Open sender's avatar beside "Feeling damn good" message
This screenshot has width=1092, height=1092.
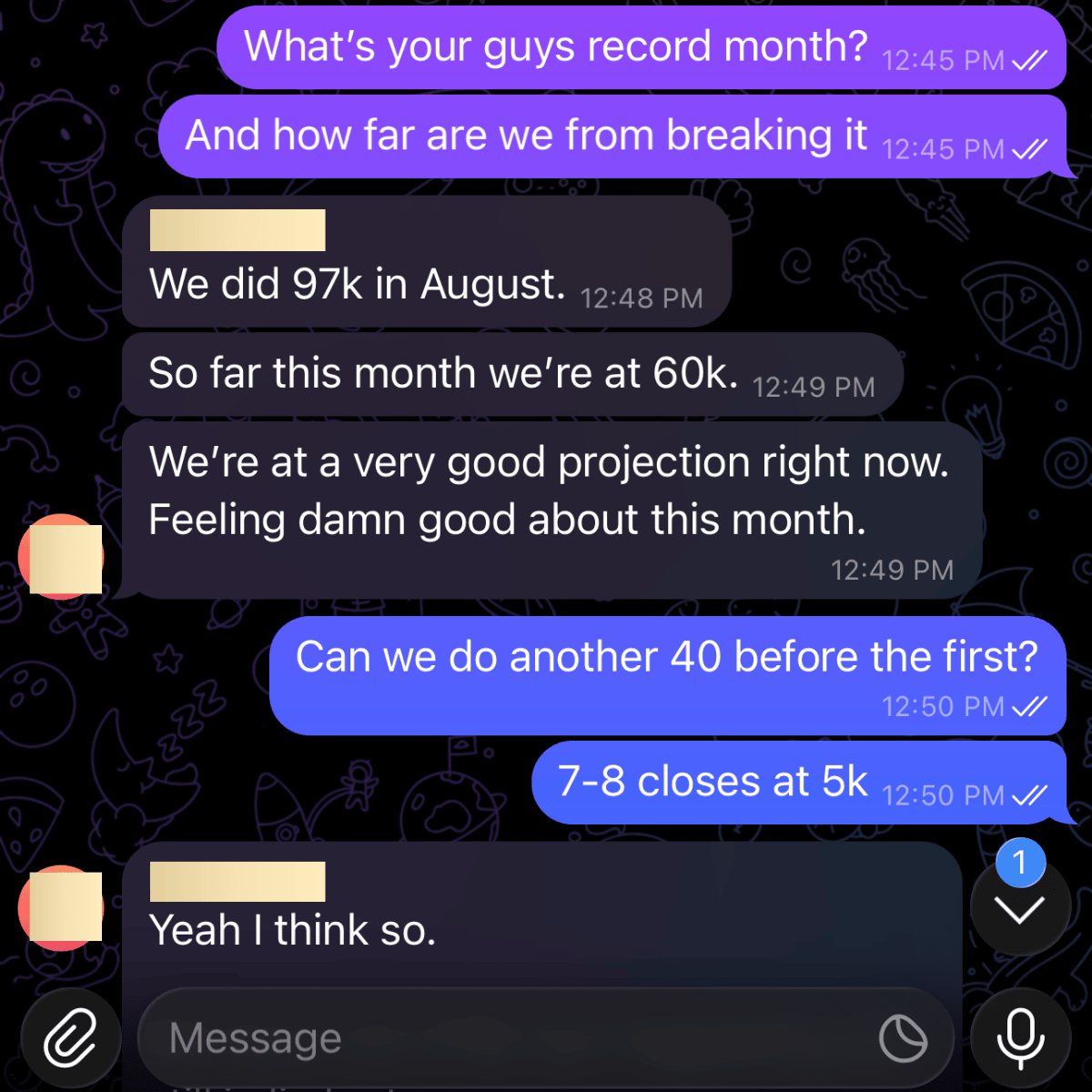tap(62, 556)
